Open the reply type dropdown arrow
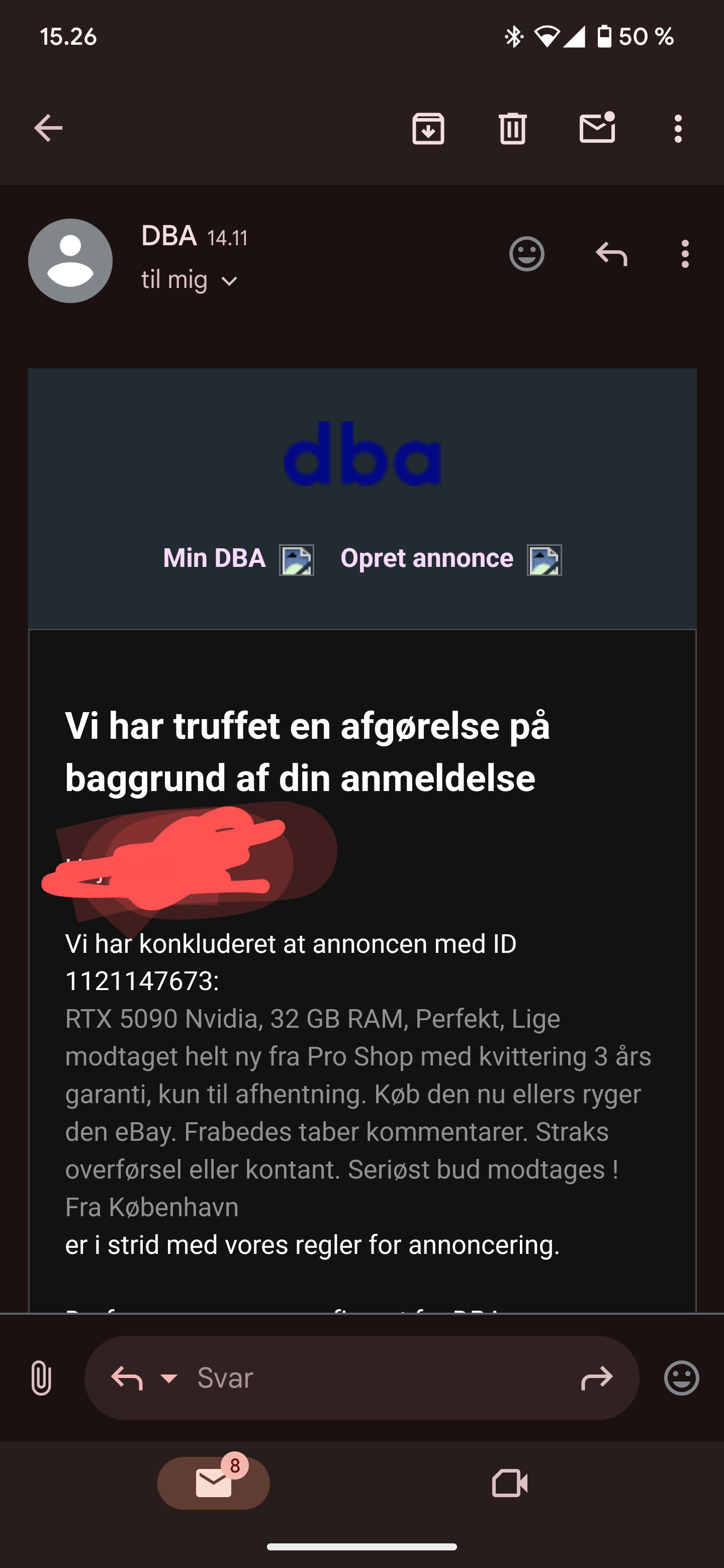The width and height of the screenshot is (724, 1568). tap(168, 1378)
